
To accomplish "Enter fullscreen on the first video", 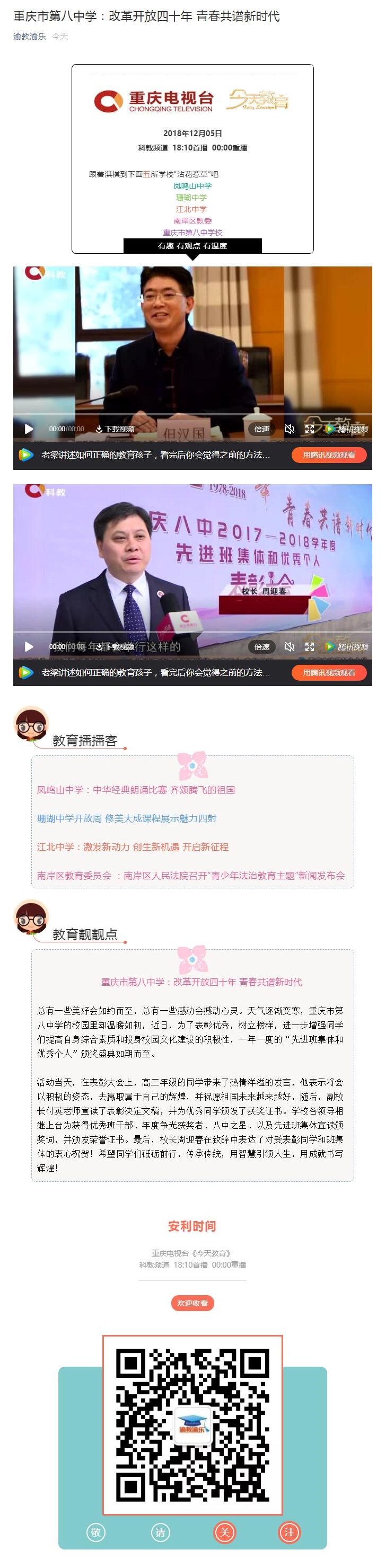I will 309,429.
